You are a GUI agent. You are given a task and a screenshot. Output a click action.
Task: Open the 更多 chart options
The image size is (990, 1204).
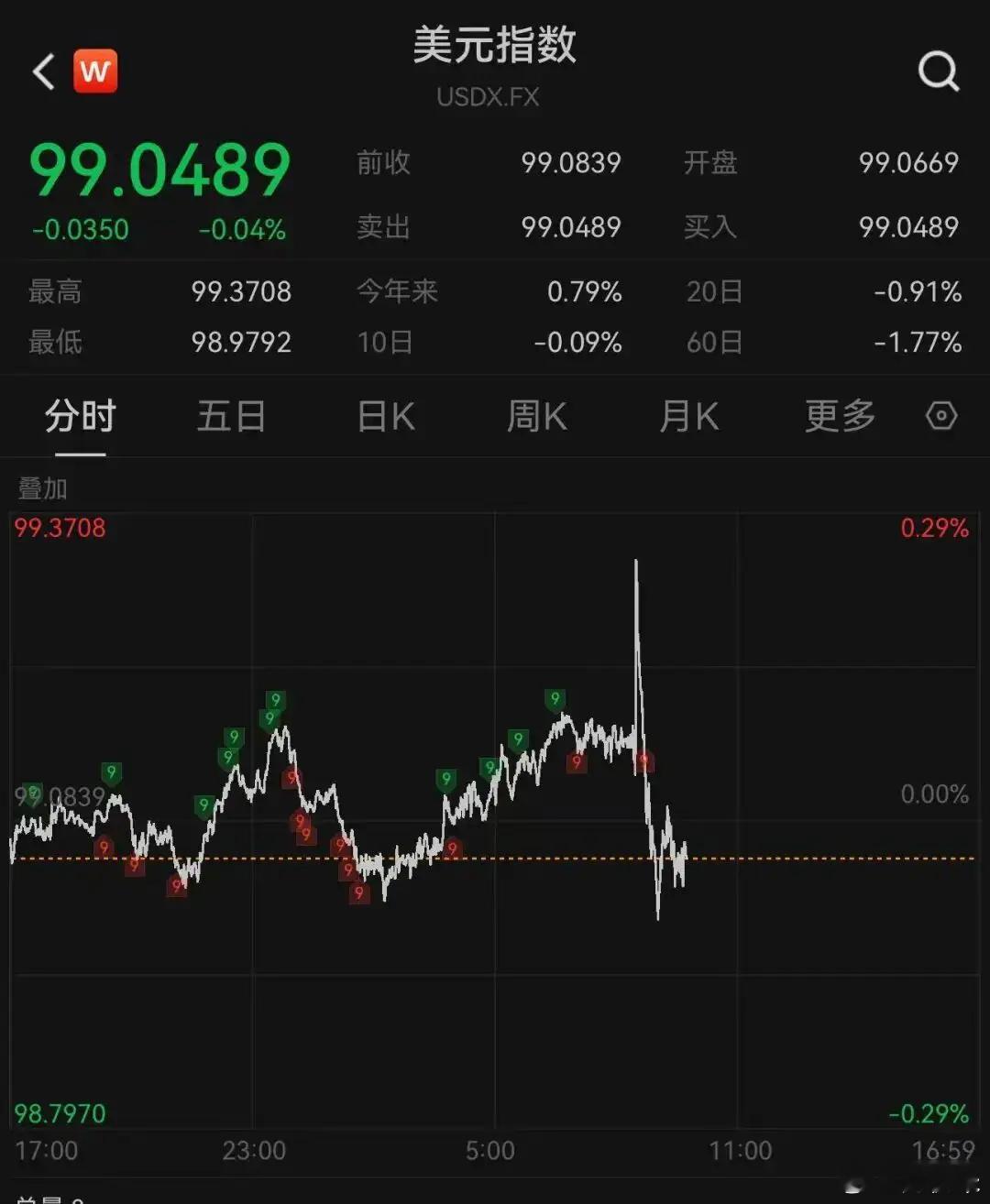[840, 417]
